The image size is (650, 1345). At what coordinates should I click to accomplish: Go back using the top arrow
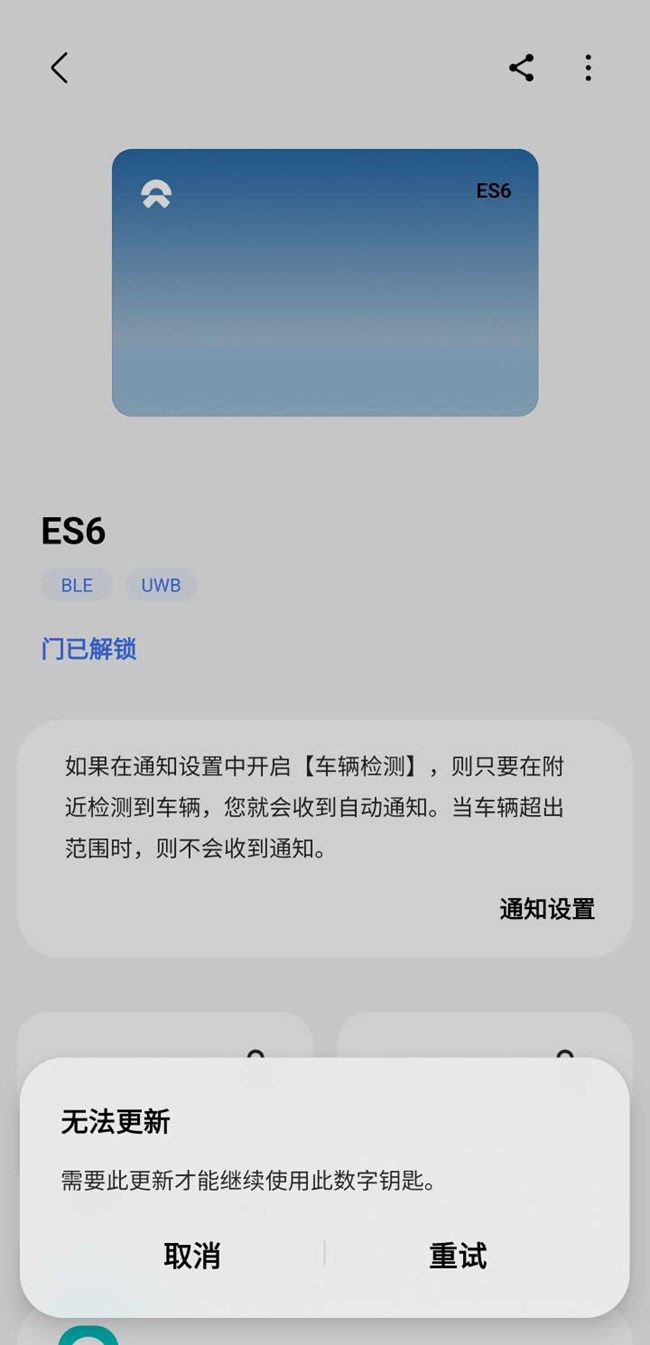[x=60, y=68]
